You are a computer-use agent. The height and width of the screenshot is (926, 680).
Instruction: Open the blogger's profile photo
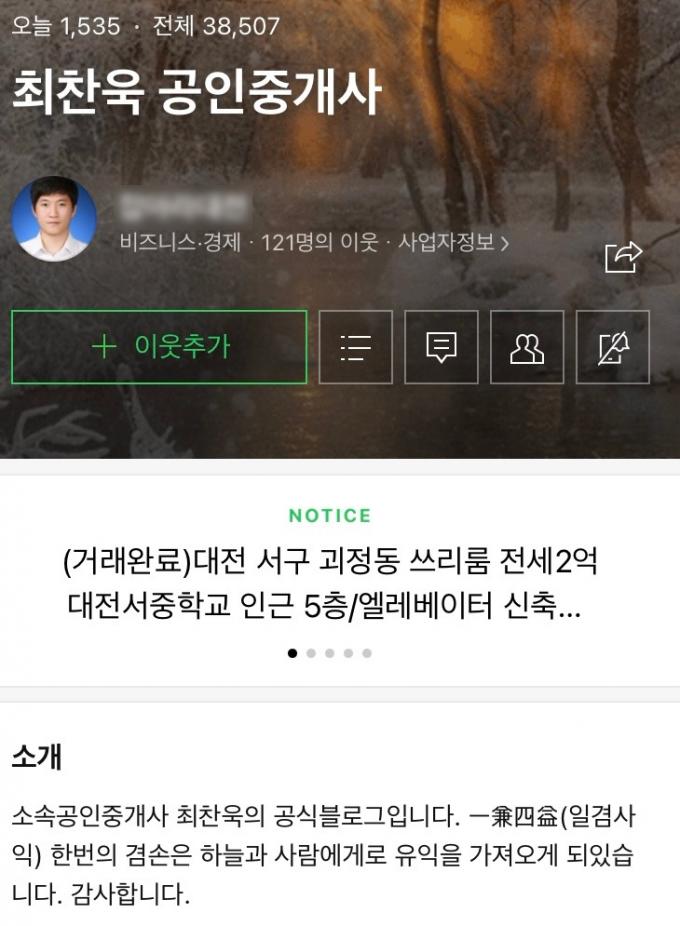pyautogui.click(x=54, y=219)
